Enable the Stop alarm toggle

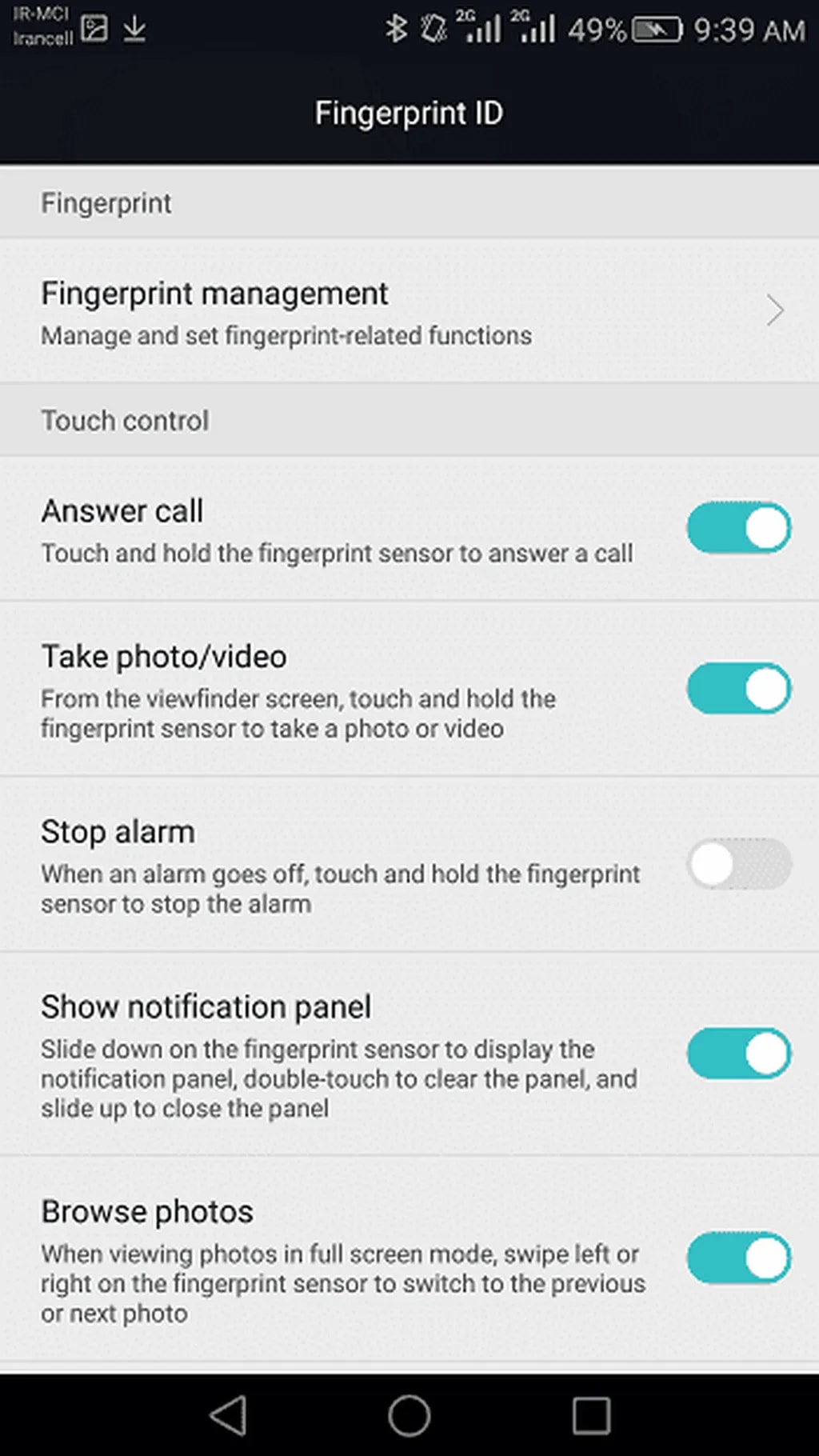[x=738, y=864]
